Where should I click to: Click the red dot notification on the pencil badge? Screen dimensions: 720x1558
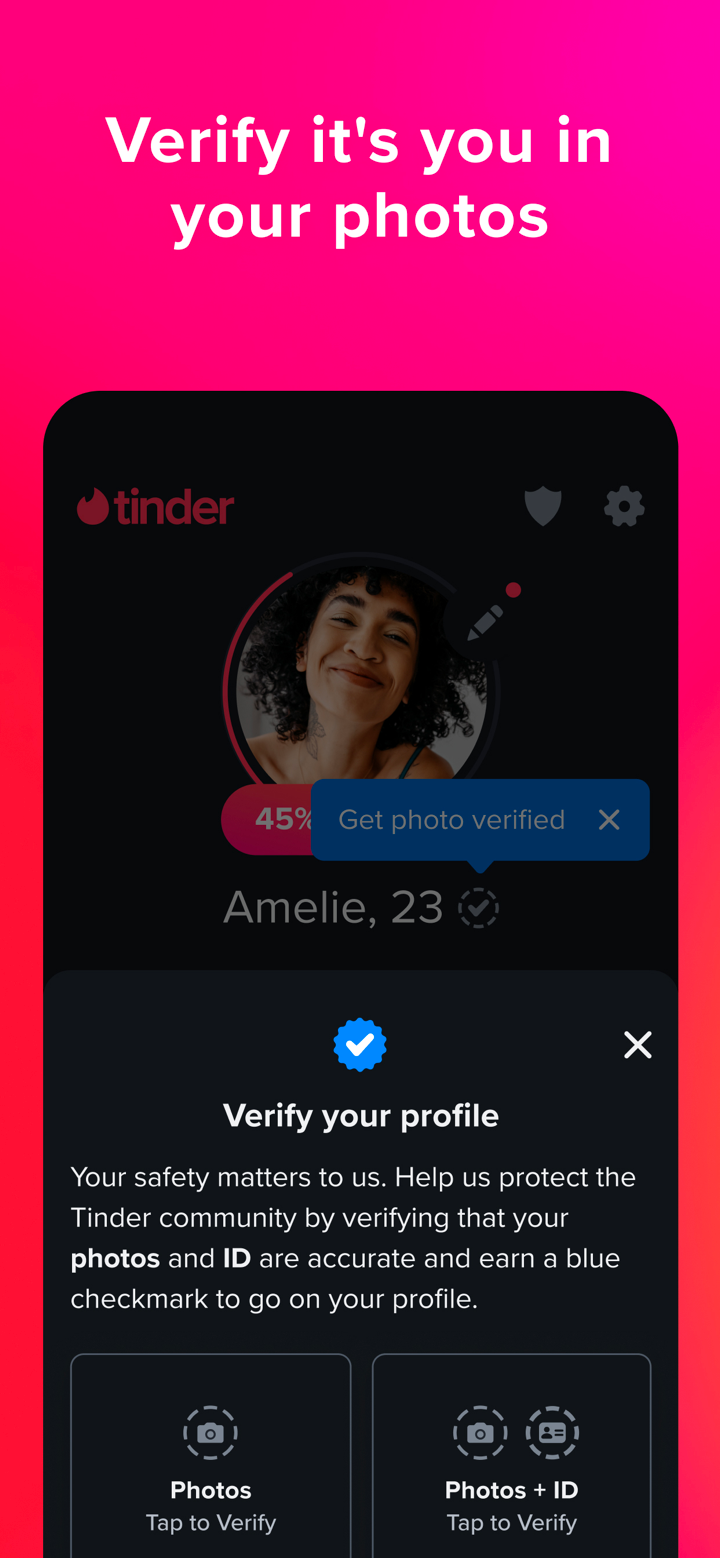(512, 590)
